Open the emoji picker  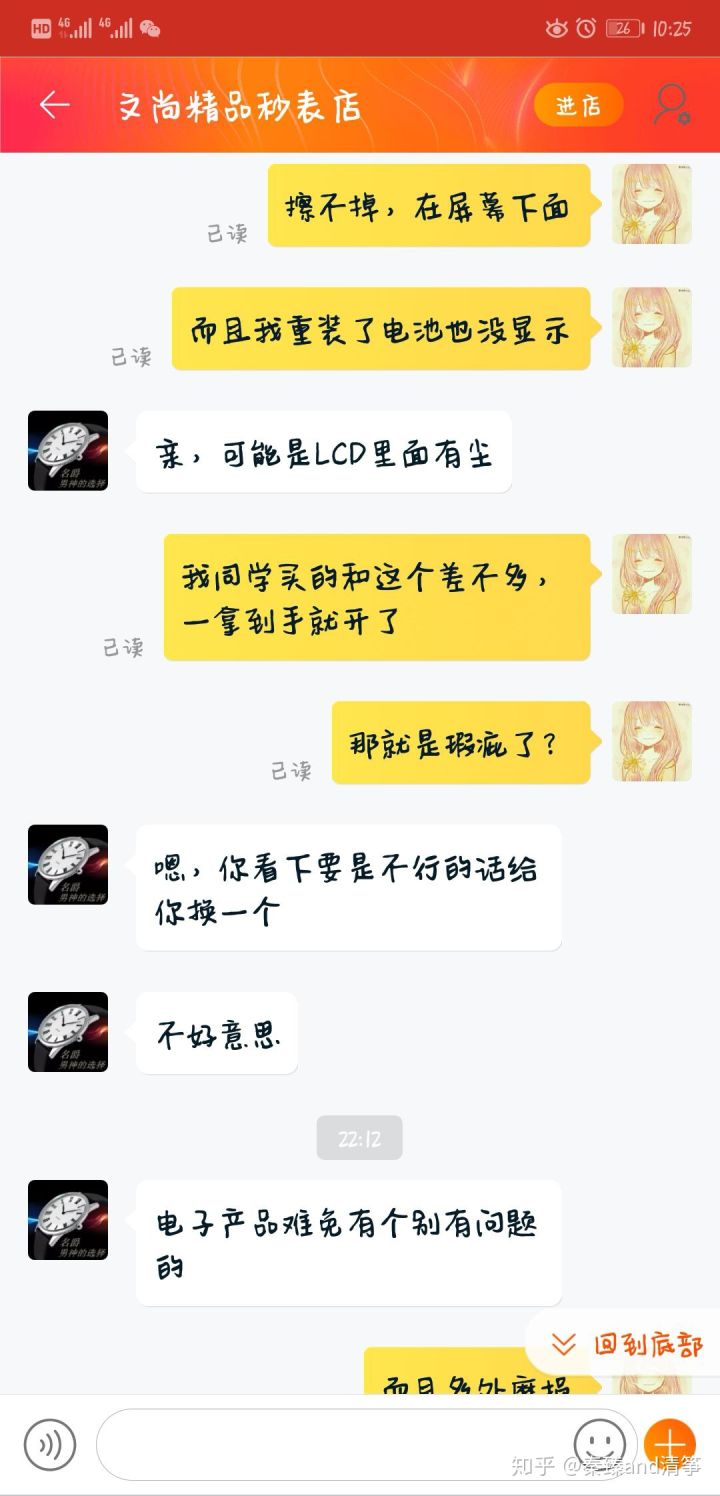pos(599,1444)
